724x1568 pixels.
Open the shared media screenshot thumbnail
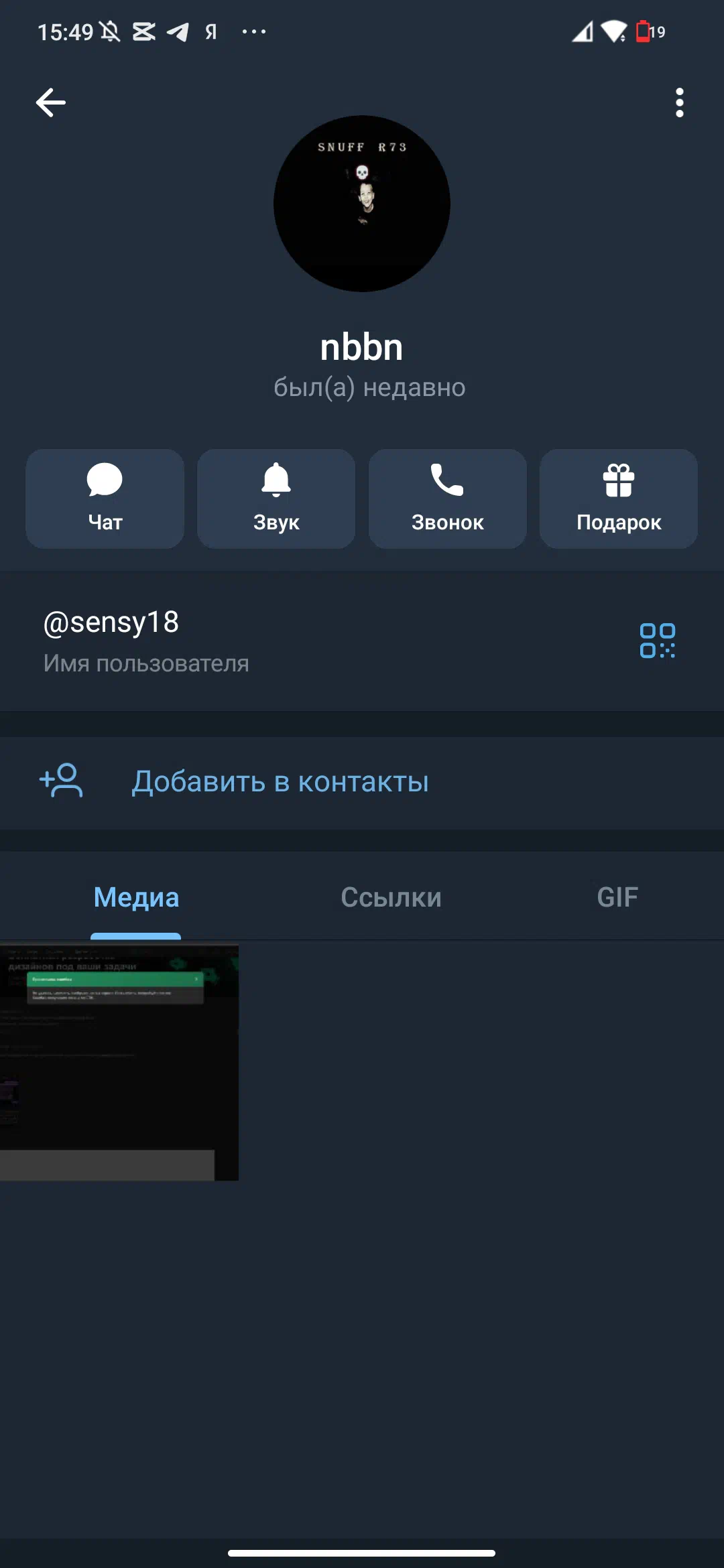[x=119, y=1062]
